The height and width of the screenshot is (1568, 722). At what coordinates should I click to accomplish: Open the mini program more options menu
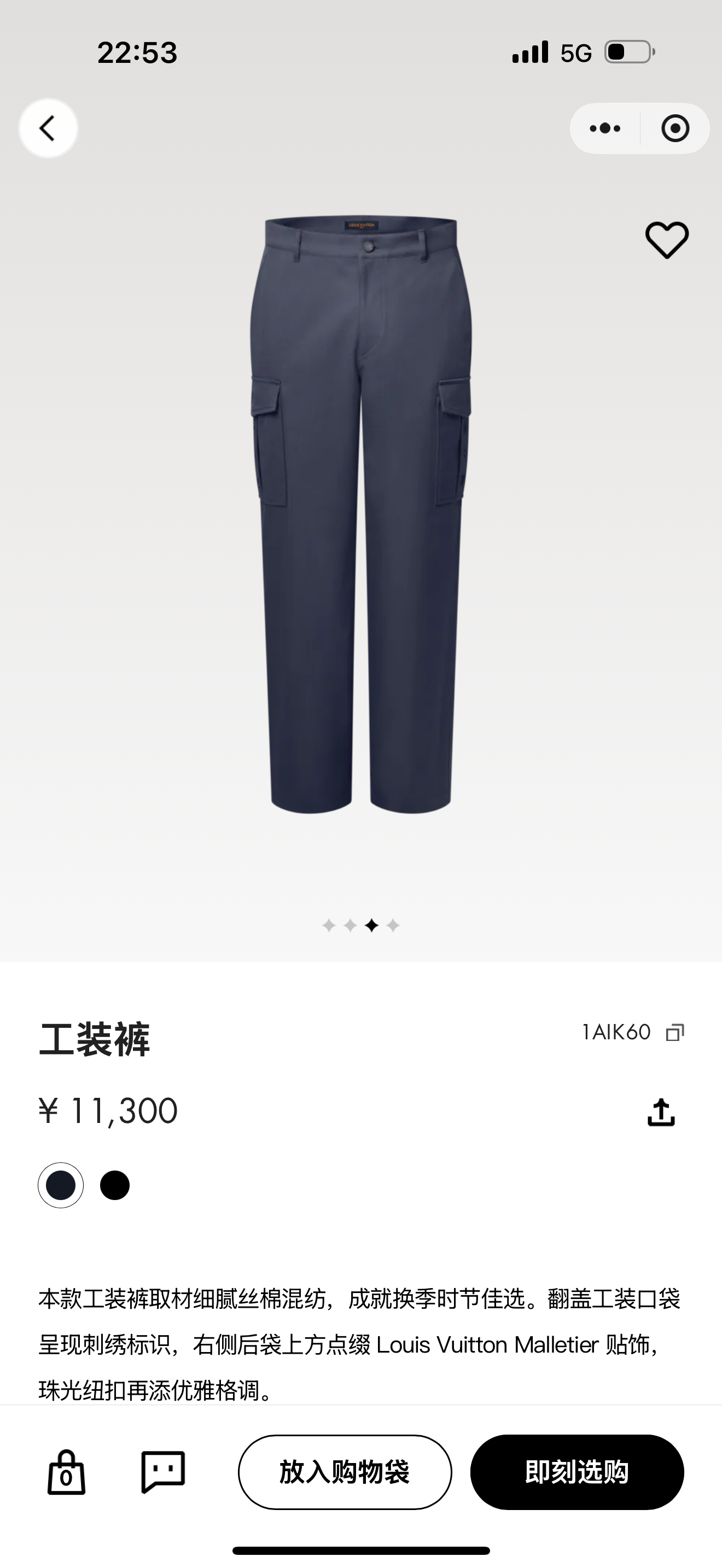click(605, 128)
